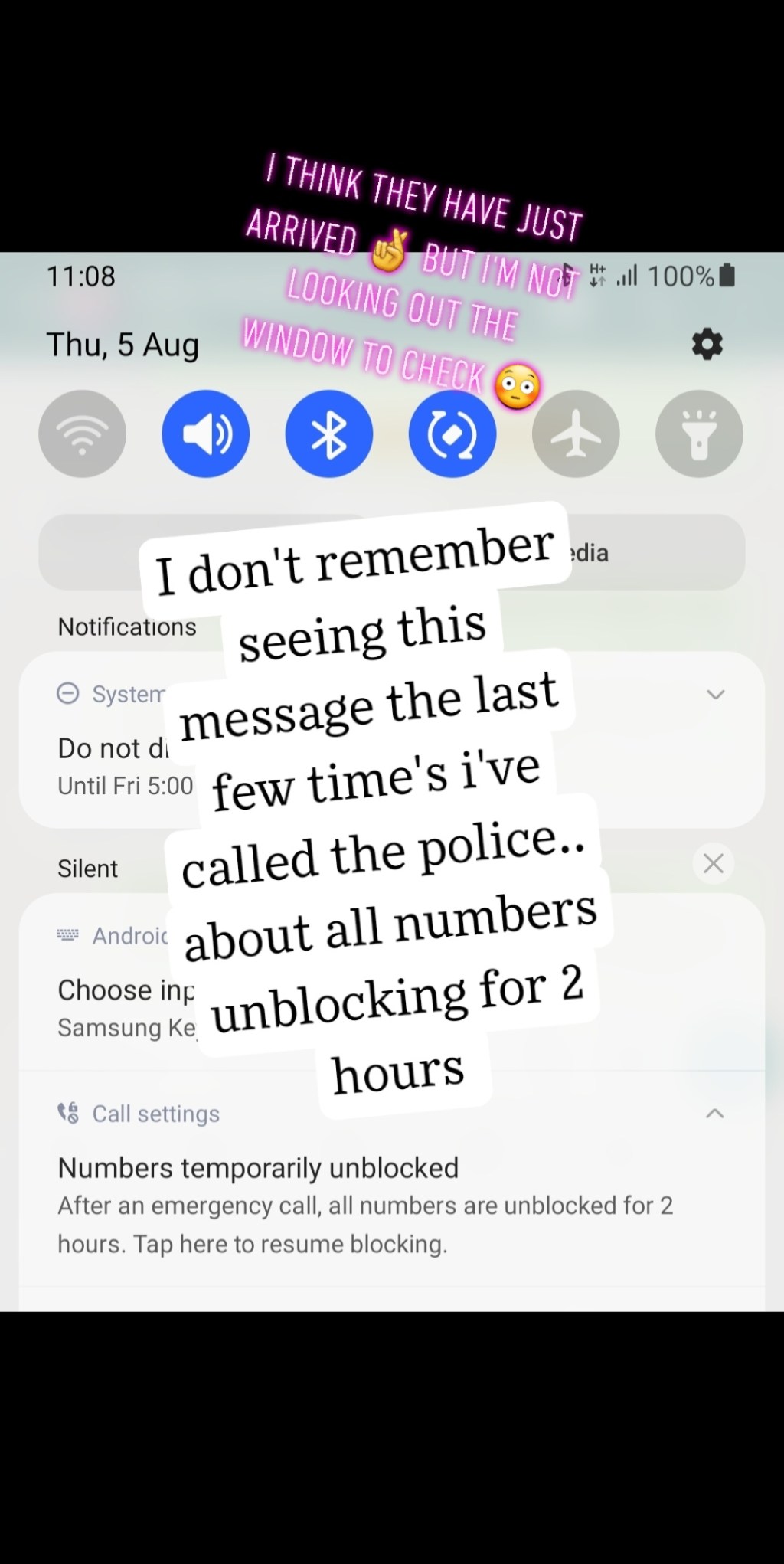Dismiss the Silent notification with the X
Viewport: 784px width, 1564px height.
tap(713, 862)
